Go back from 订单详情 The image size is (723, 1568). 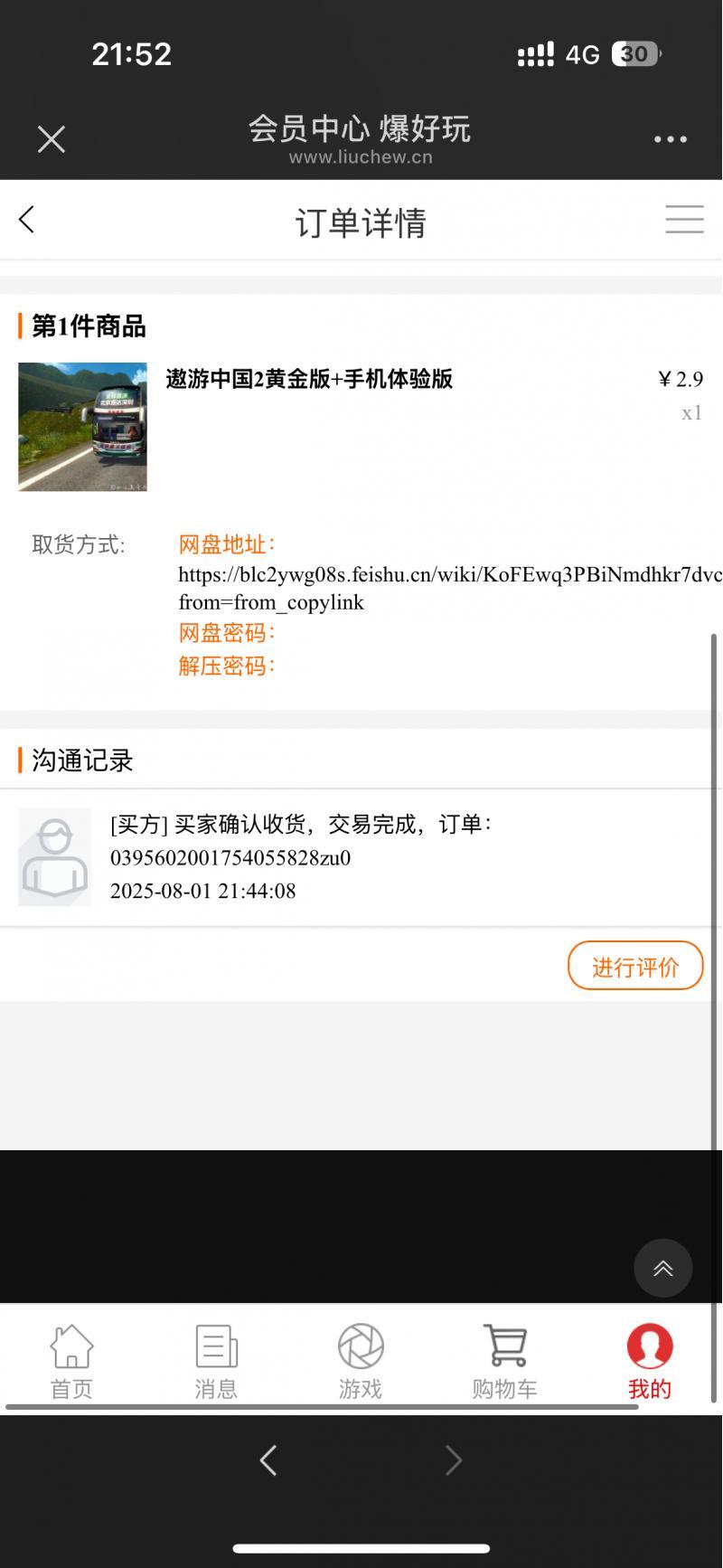27,220
